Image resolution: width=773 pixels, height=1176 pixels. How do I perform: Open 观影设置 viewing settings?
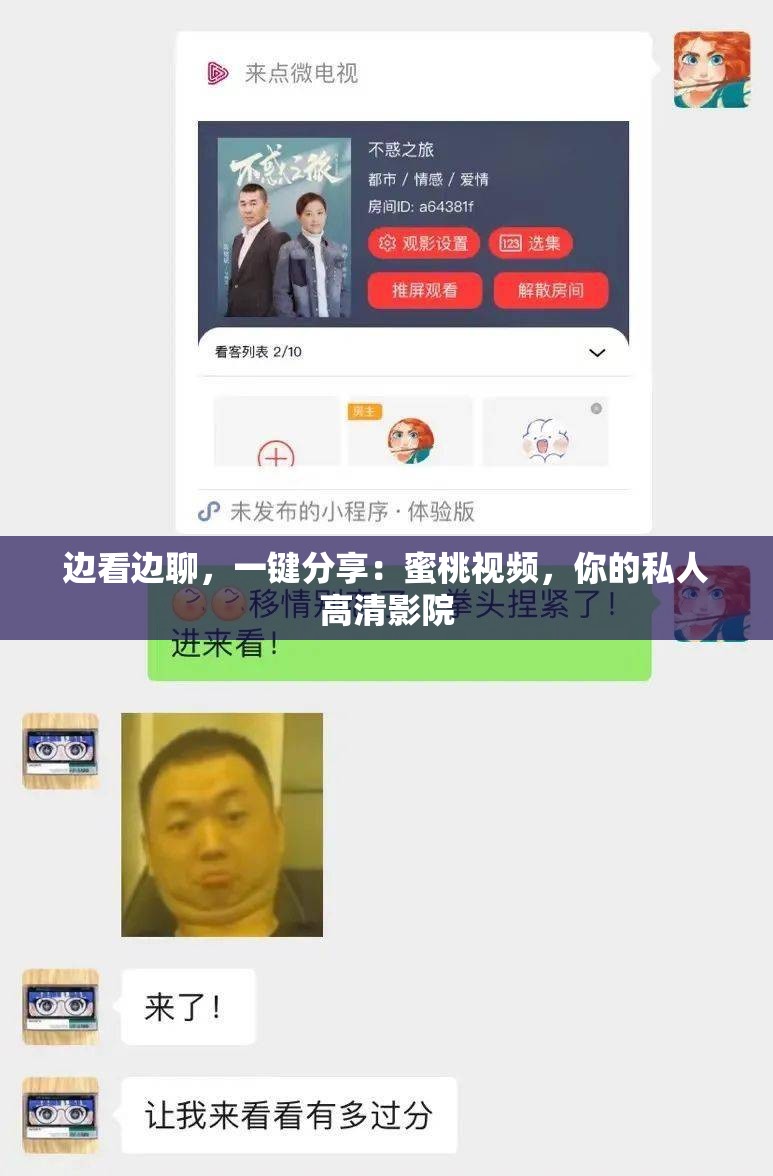(424, 242)
